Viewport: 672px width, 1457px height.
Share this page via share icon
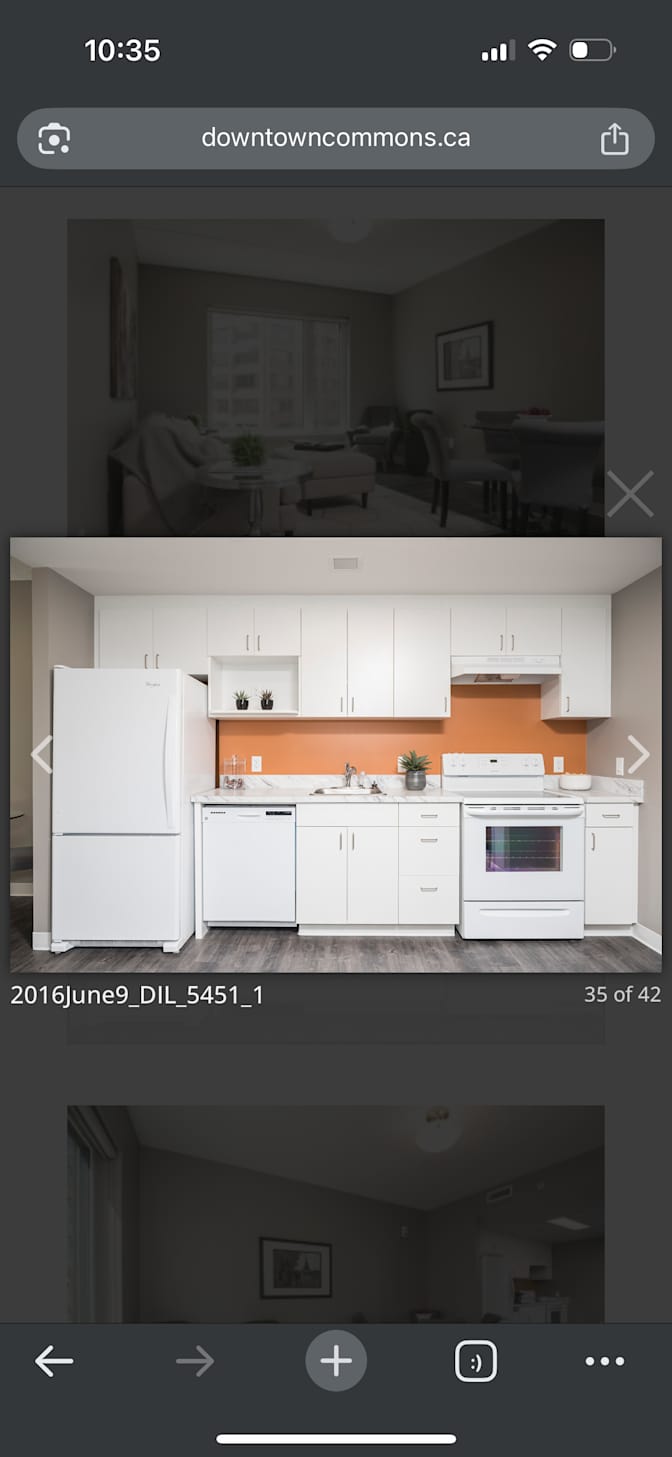tap(614, 138)
